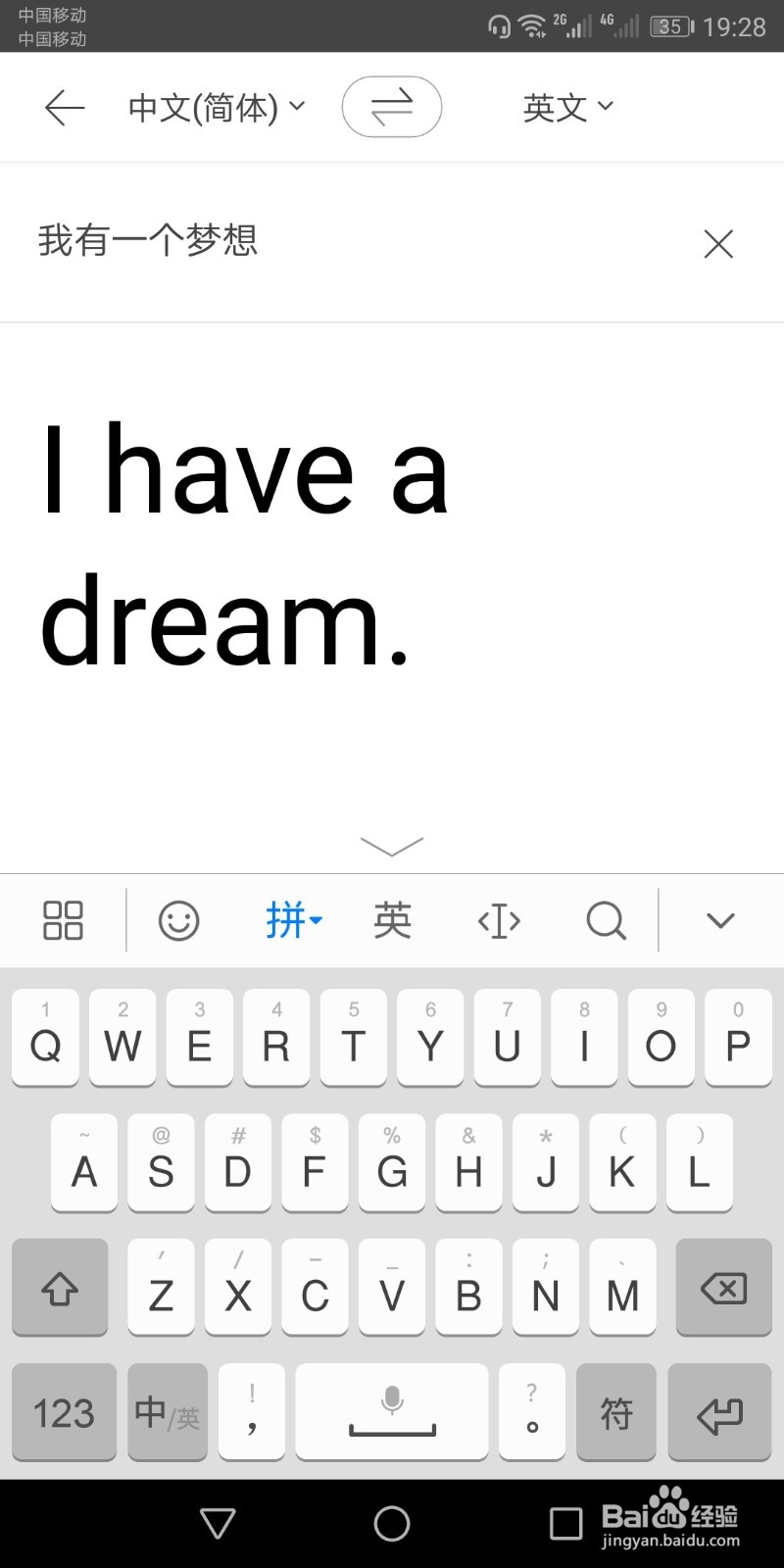
Task: Collapse the translation panel via the chevron
Action: 391,845
